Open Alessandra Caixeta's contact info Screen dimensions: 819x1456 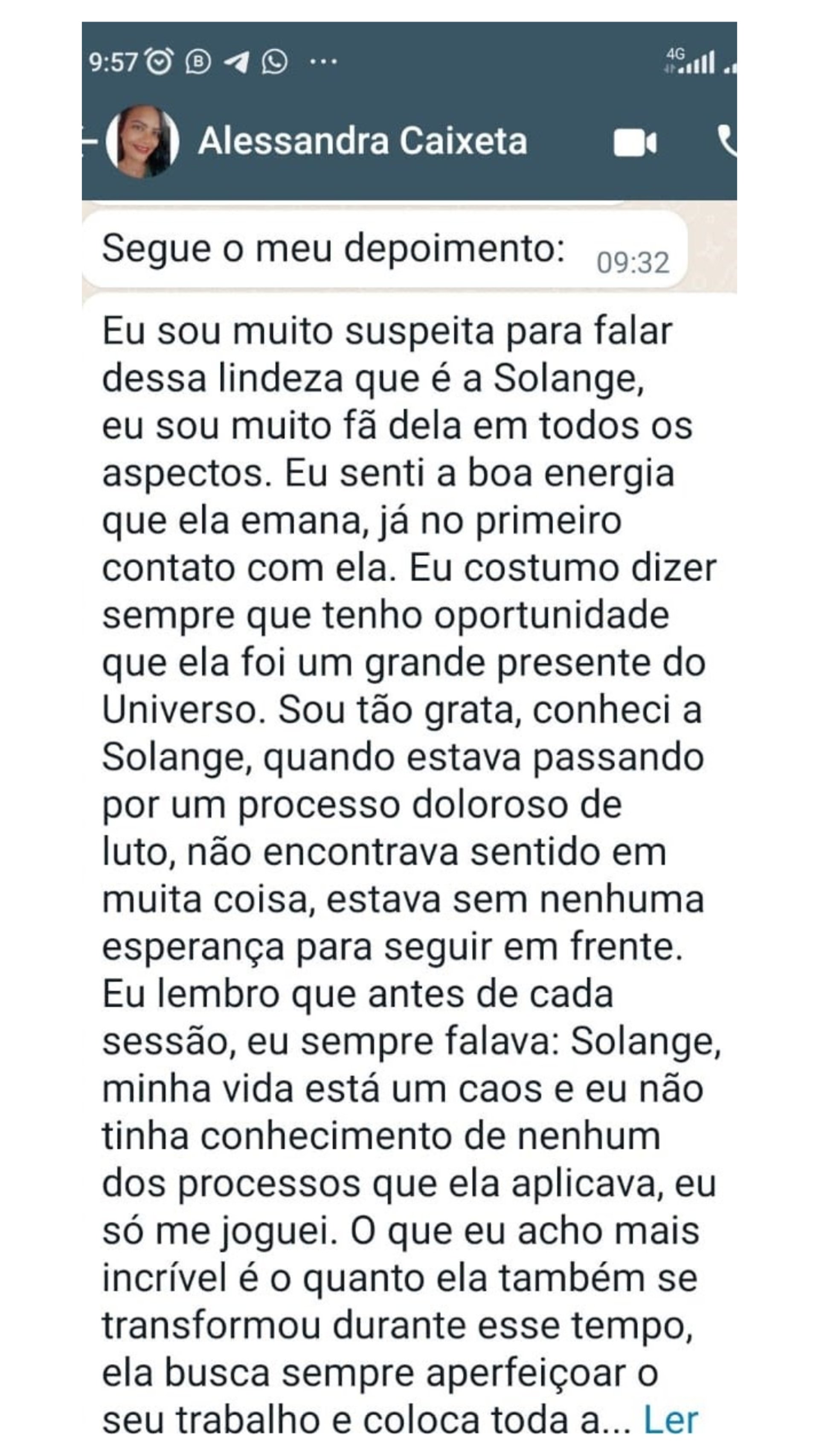click(x=362, y=141)
